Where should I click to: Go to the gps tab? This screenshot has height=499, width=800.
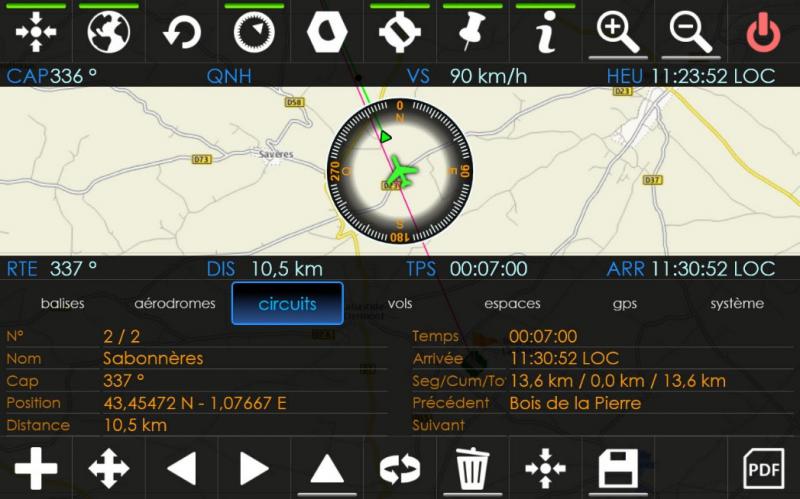point(625,304)
